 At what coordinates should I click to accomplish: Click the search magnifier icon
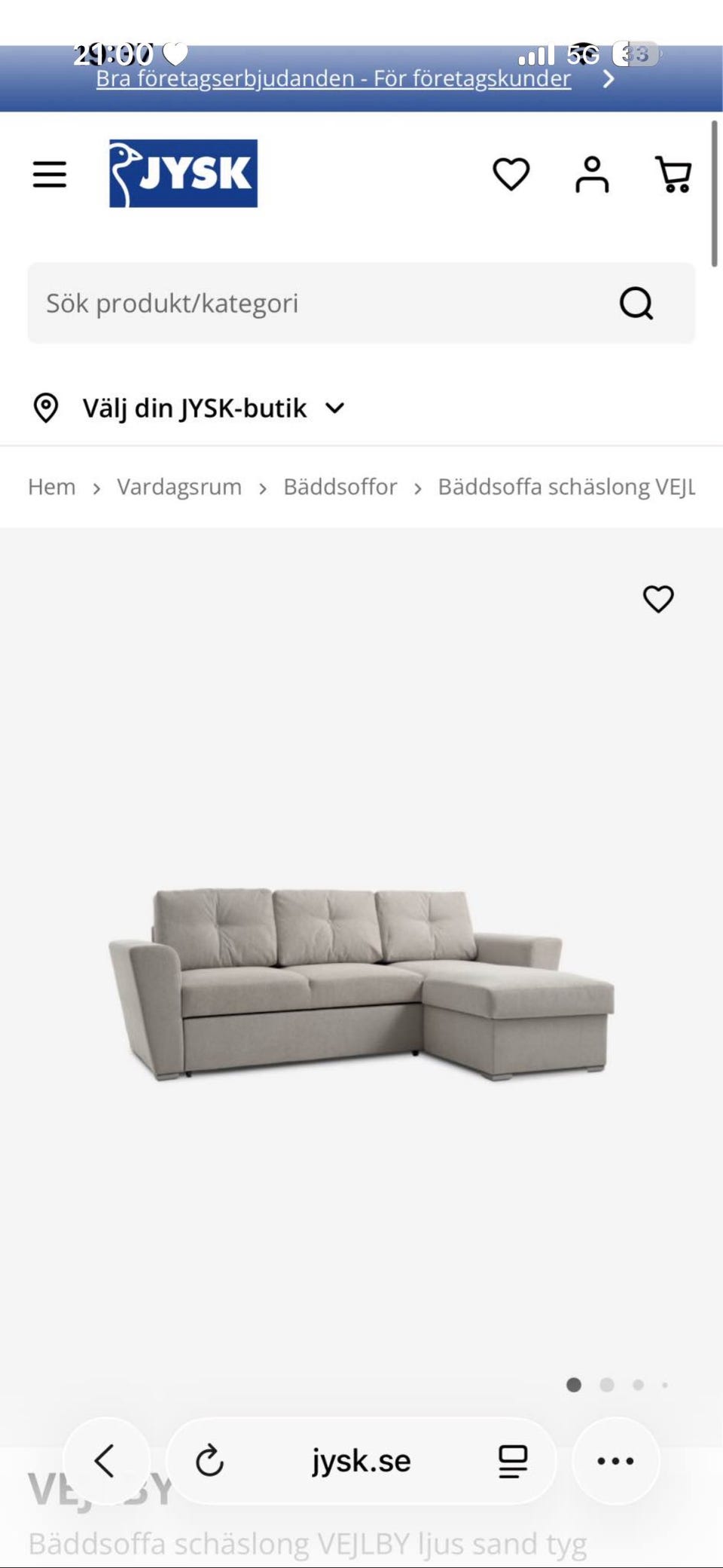point(636,302)
